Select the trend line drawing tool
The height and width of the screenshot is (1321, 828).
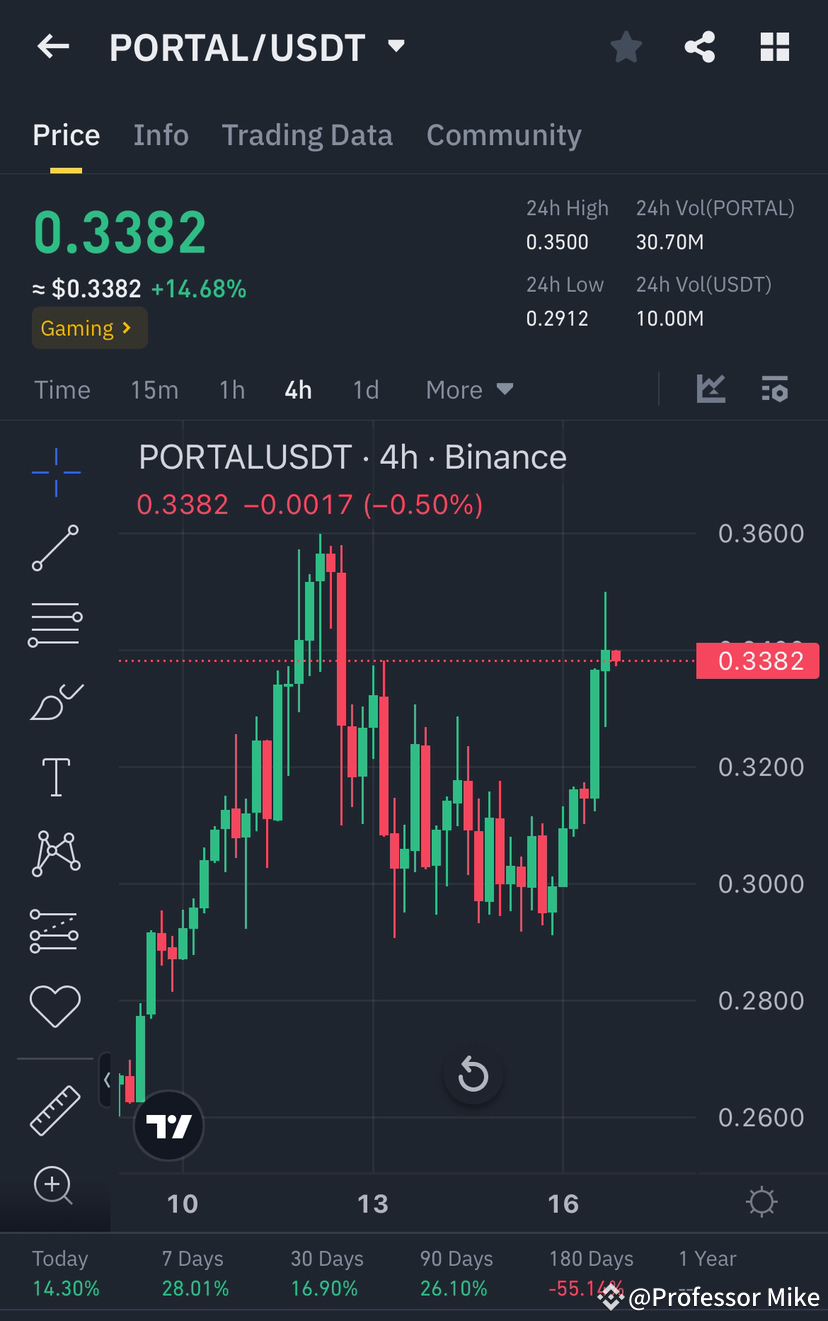point(55,548)
